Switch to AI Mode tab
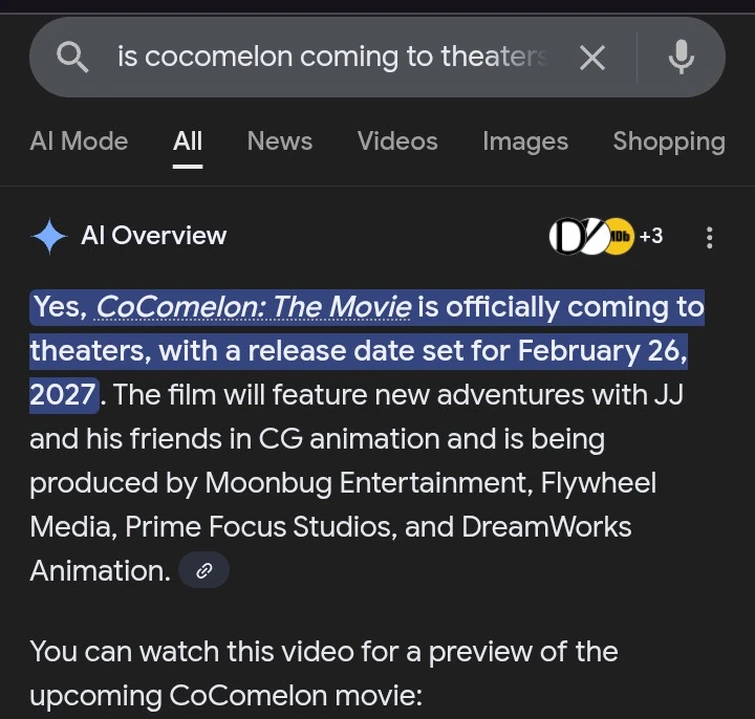This screenshot has width=755, height=719. pos(79,142)
